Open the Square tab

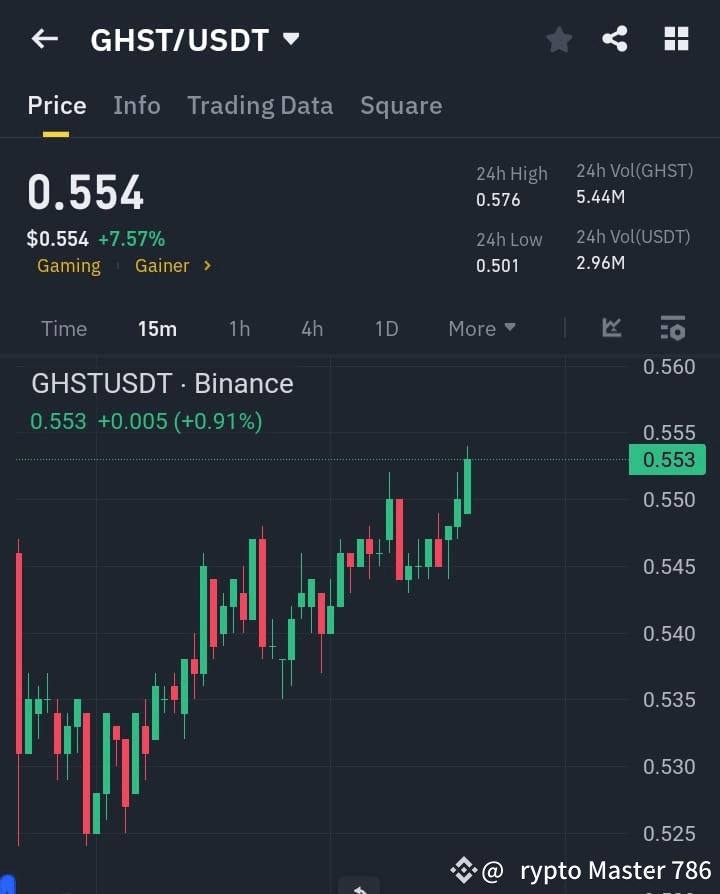tap(401, 105)
